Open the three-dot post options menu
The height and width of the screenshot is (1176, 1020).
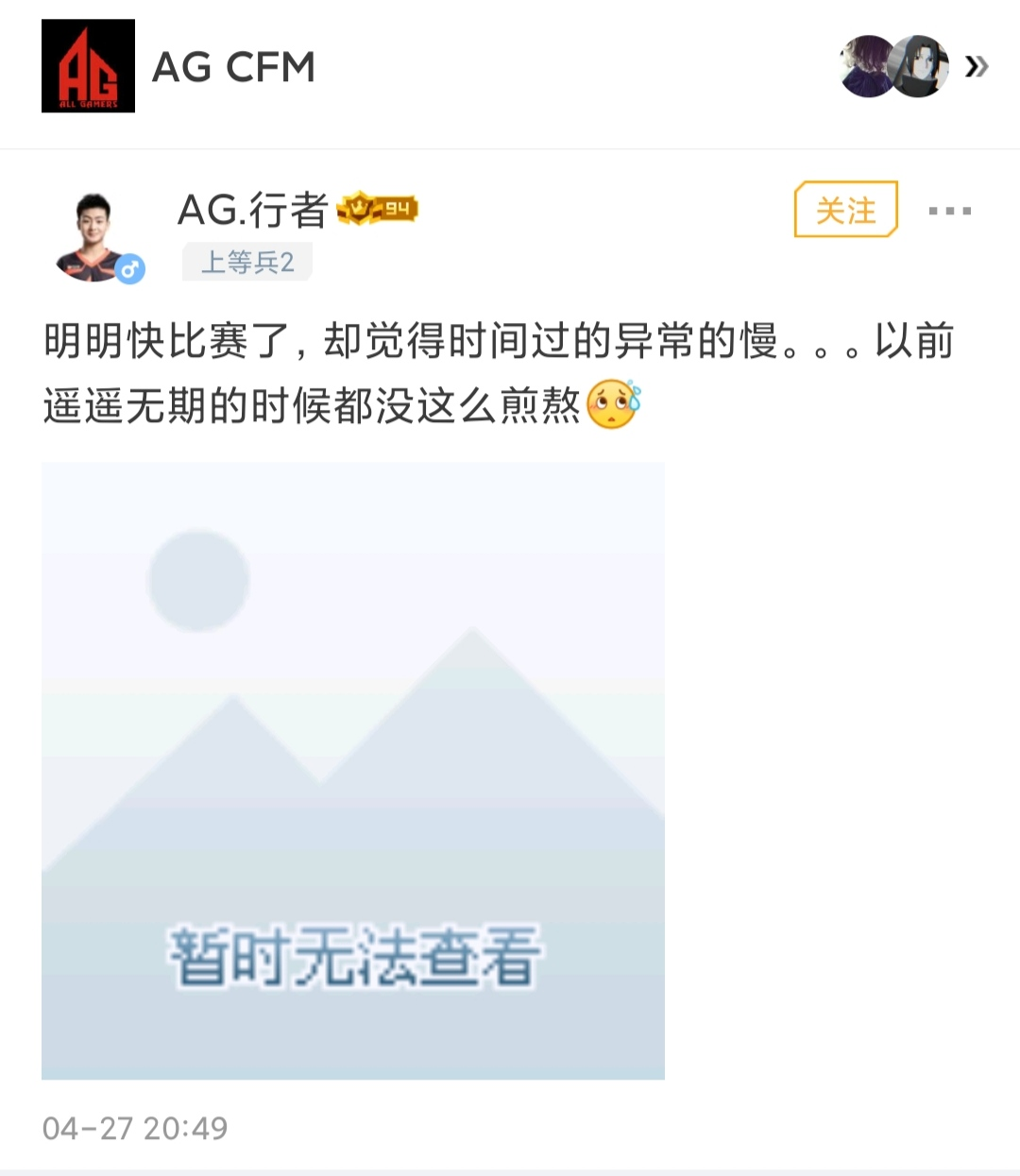949,211
